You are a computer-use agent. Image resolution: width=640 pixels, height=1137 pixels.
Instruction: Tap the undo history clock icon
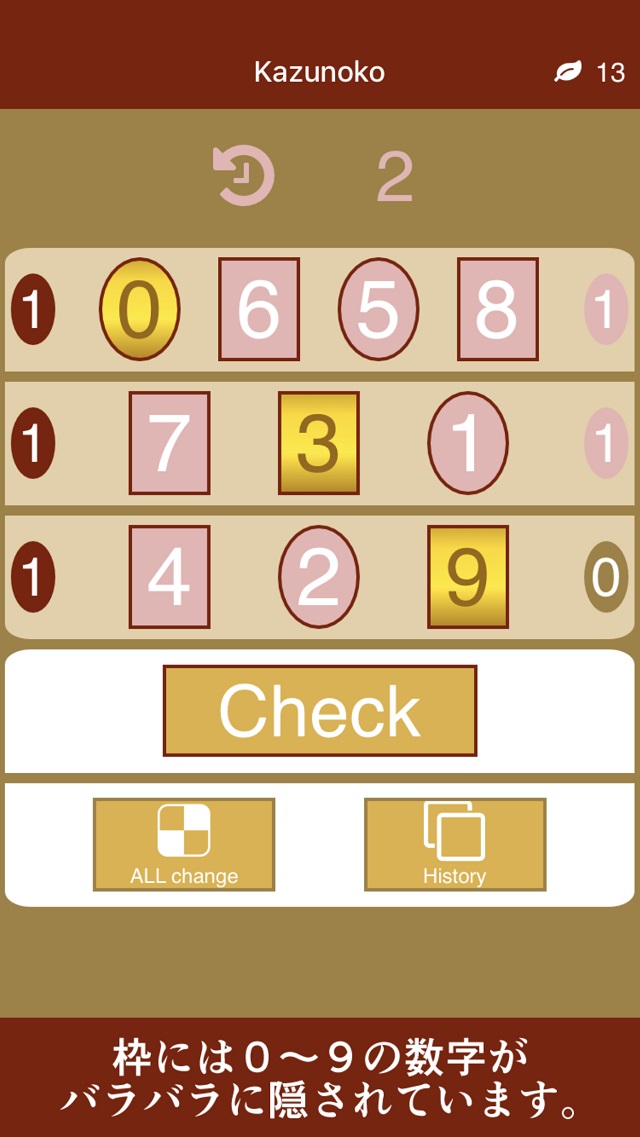(244, 176)
